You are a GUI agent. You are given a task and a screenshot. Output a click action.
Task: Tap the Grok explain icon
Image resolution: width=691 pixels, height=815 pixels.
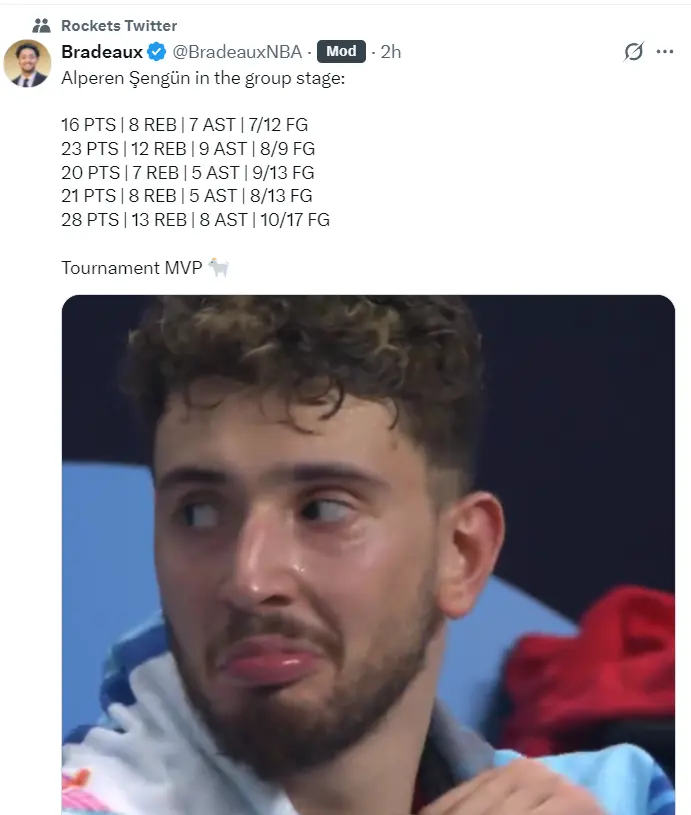[633, 52]
